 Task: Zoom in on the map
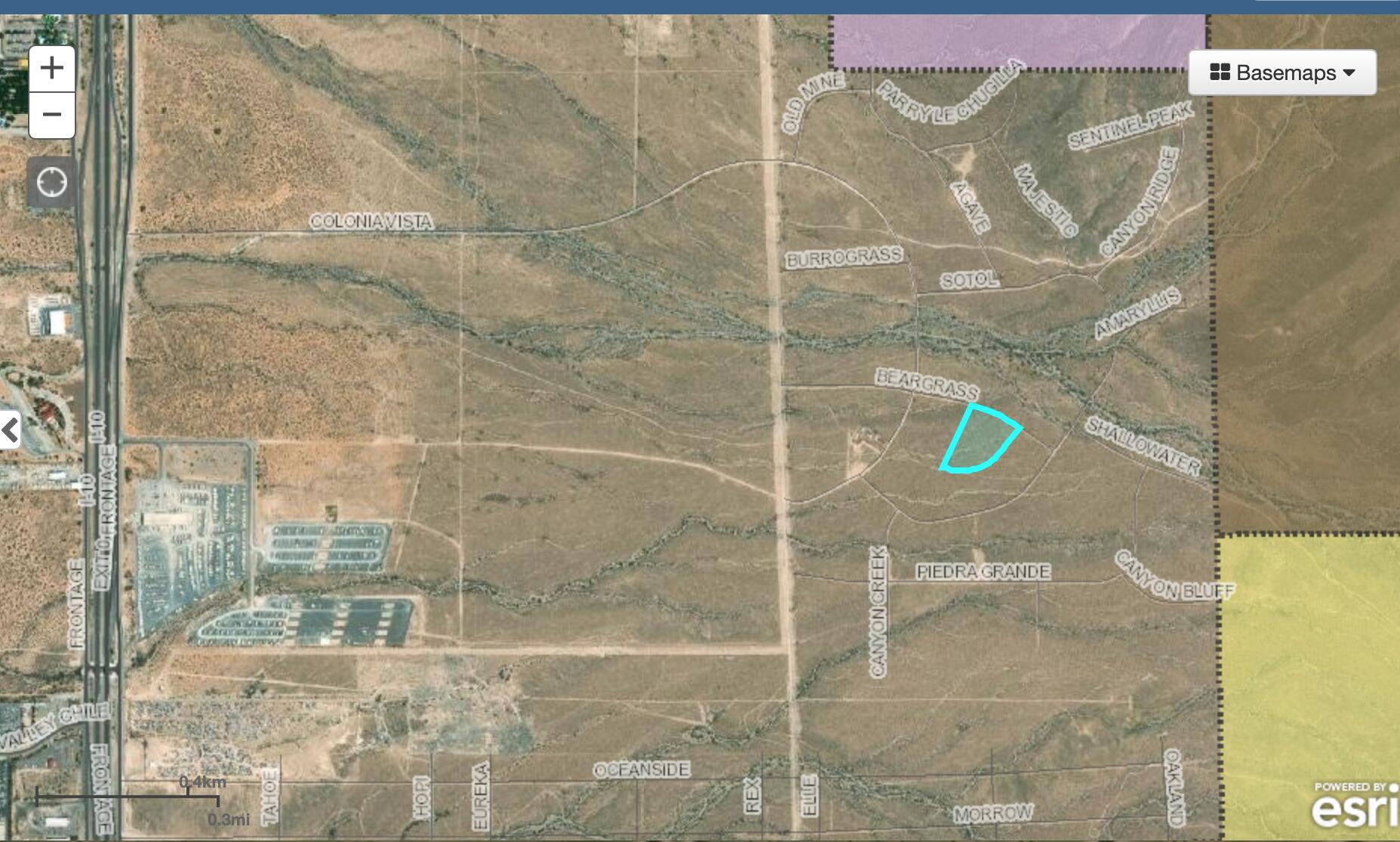(x=51, y=69)
